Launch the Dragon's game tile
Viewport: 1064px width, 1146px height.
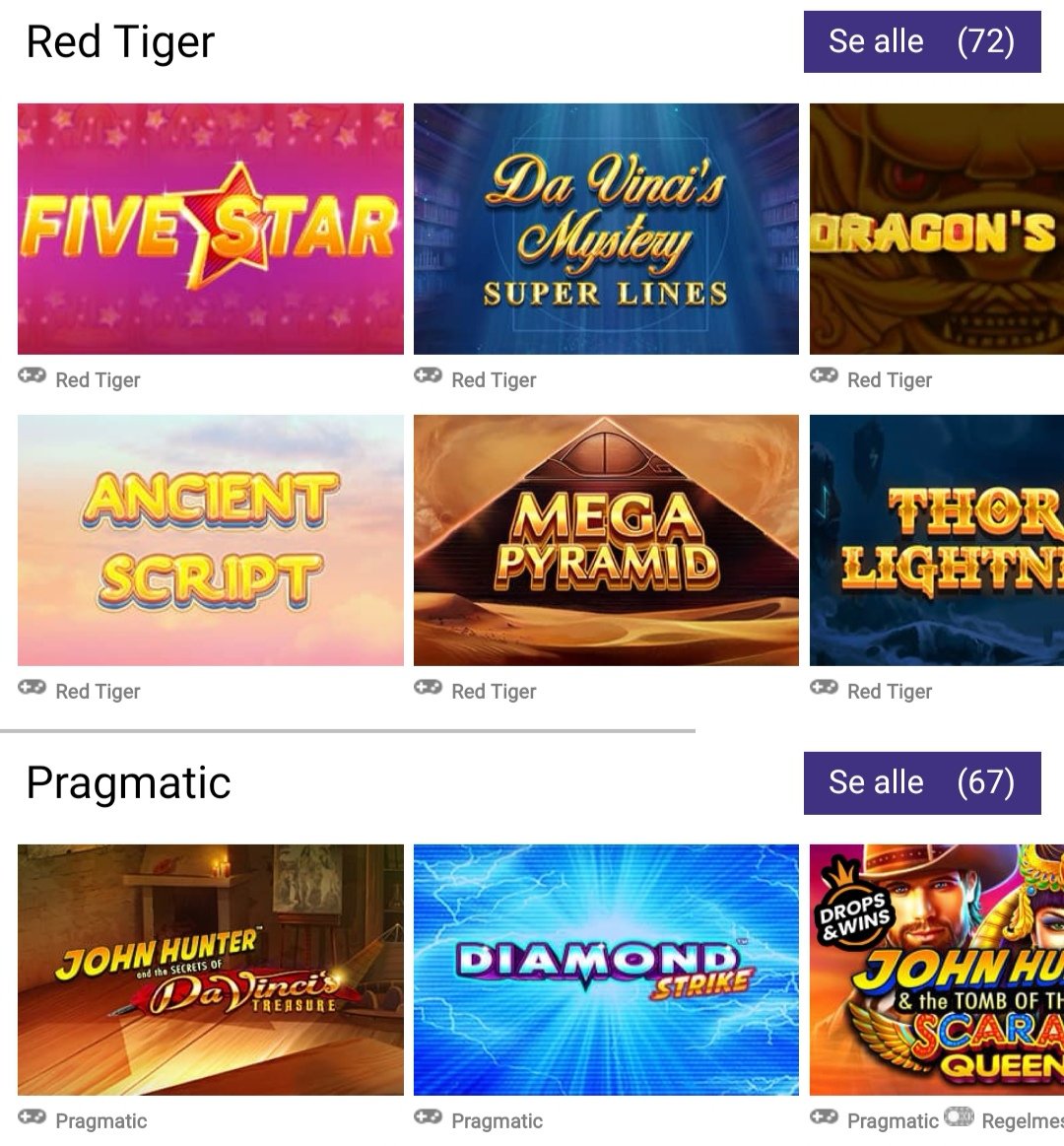(936, 229)
